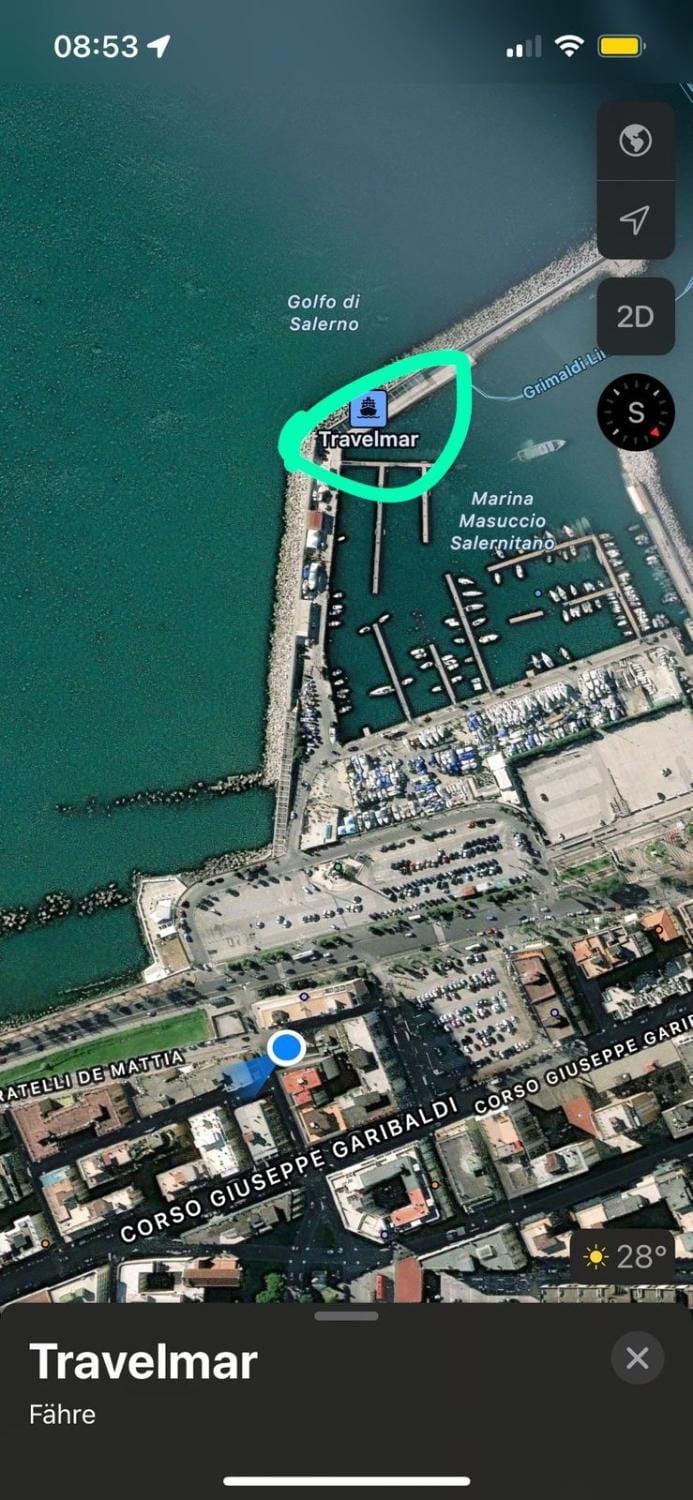This screenshot has width=693, height=1500.
Task: Tap the compass to reset orientation
Action: coord(635,412)
